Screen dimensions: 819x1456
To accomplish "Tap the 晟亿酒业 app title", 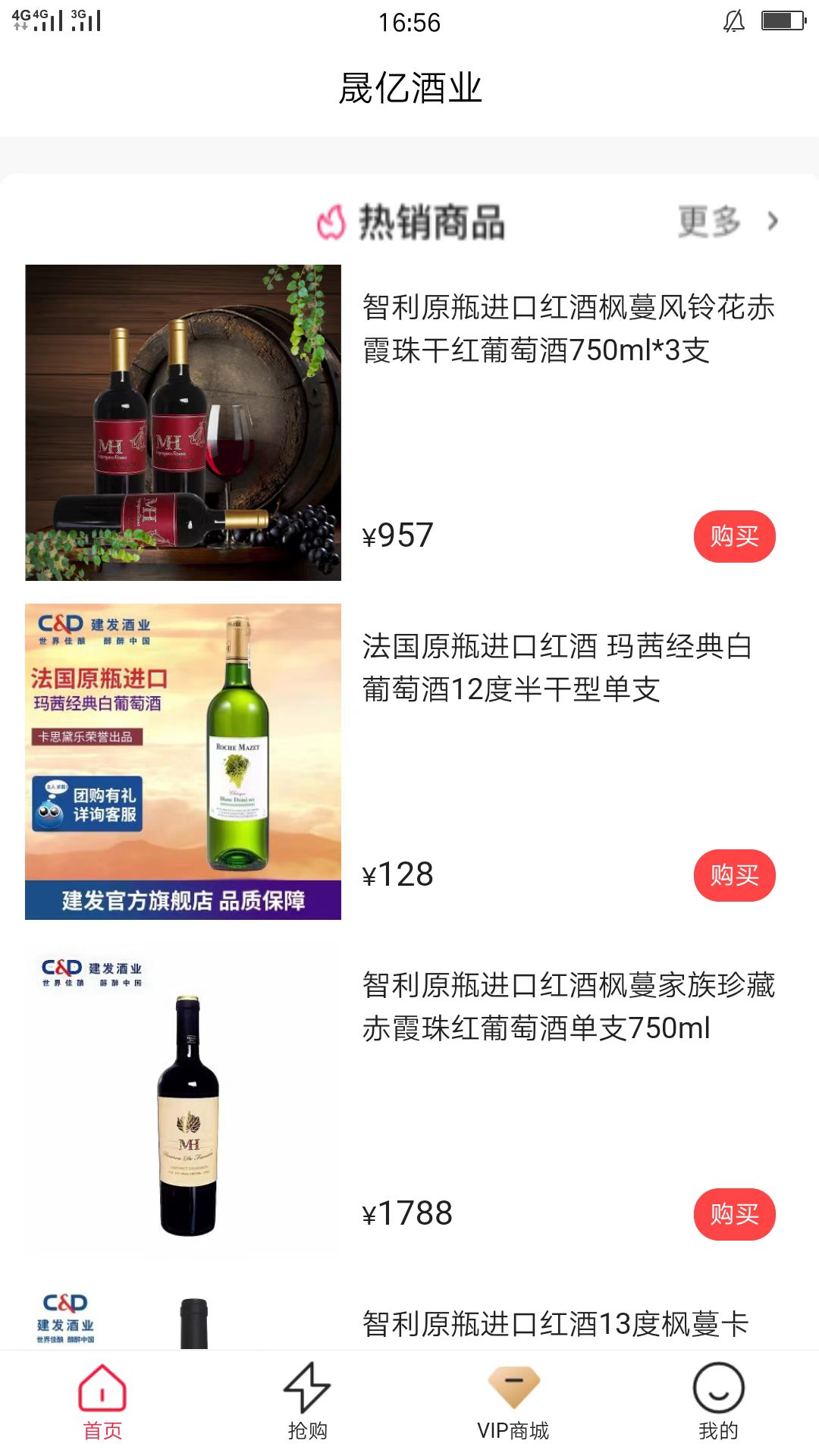I will click(409, 86).
